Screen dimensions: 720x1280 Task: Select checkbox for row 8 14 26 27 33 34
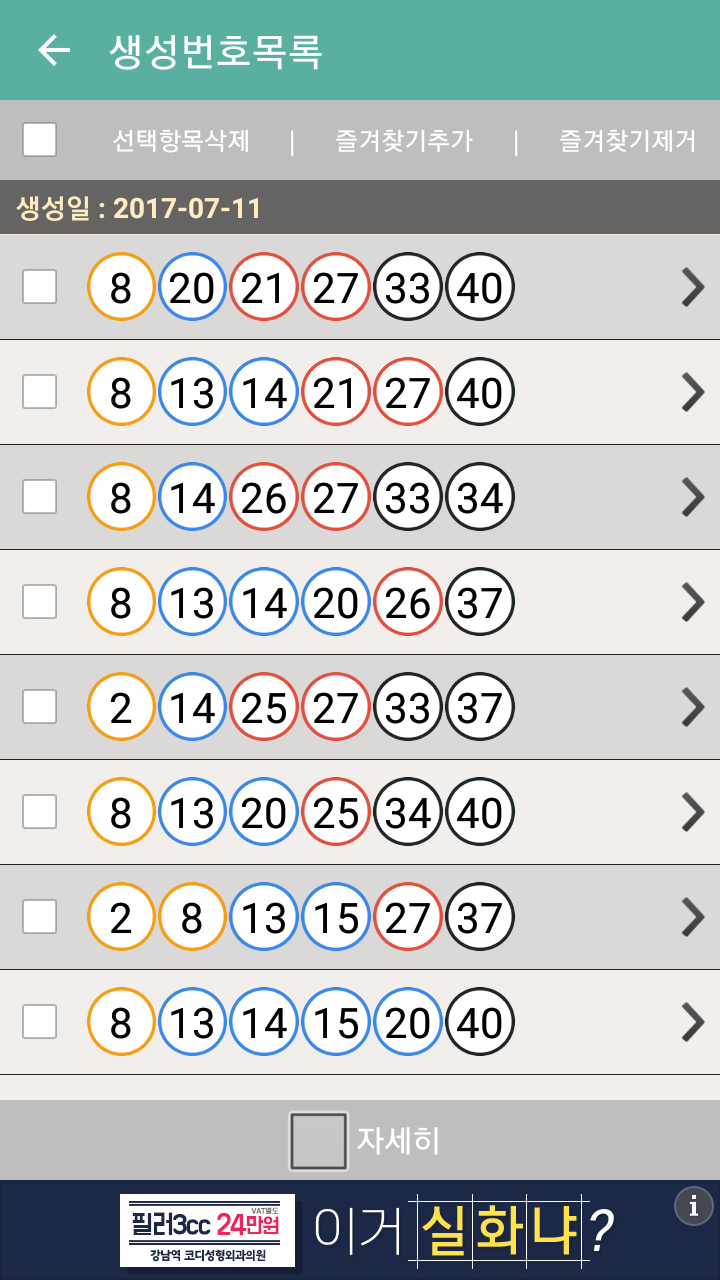pyautogui.click(x=40, y=497)
